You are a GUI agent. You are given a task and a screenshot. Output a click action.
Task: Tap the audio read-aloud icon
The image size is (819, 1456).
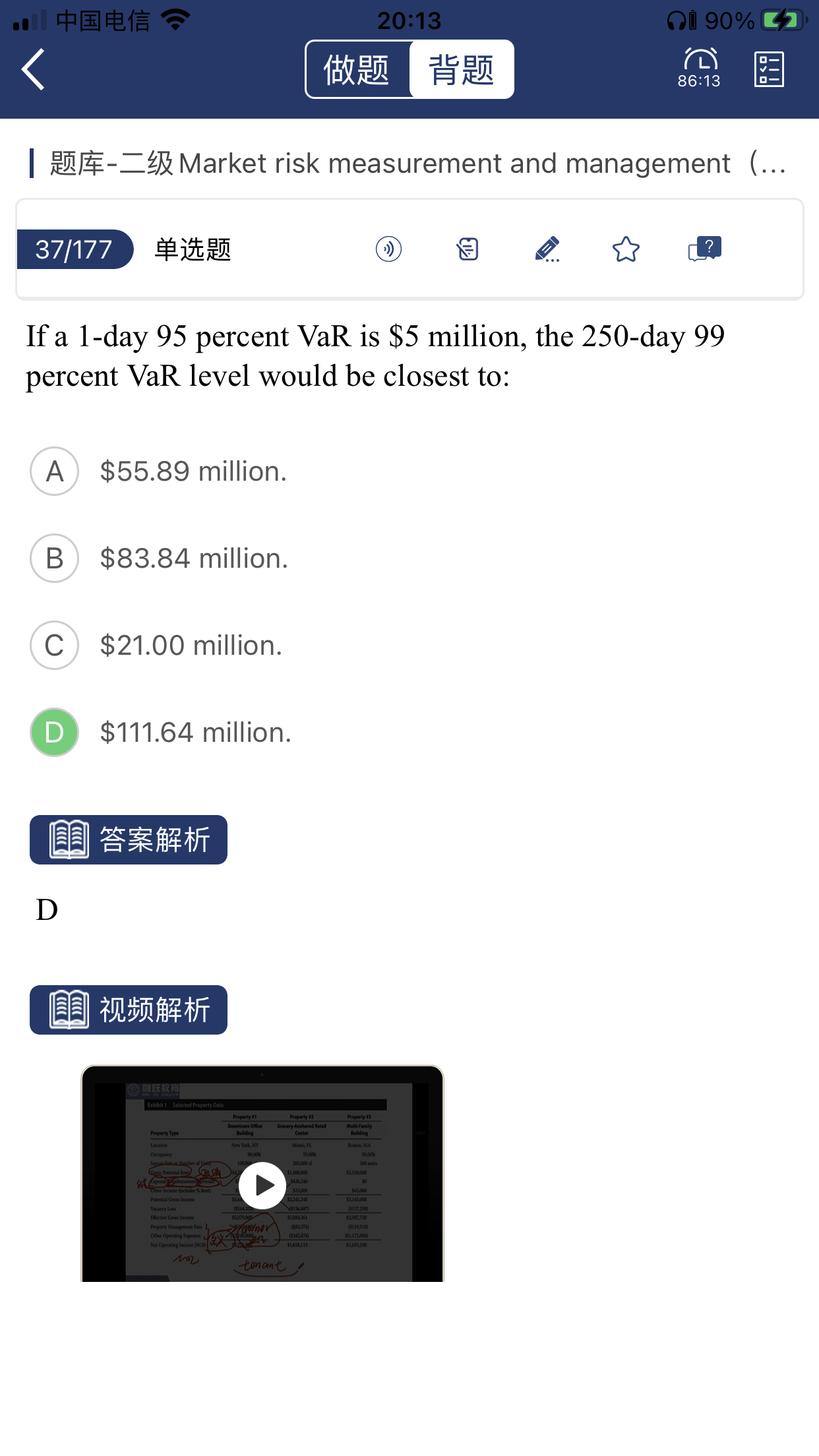pos(388,249)
